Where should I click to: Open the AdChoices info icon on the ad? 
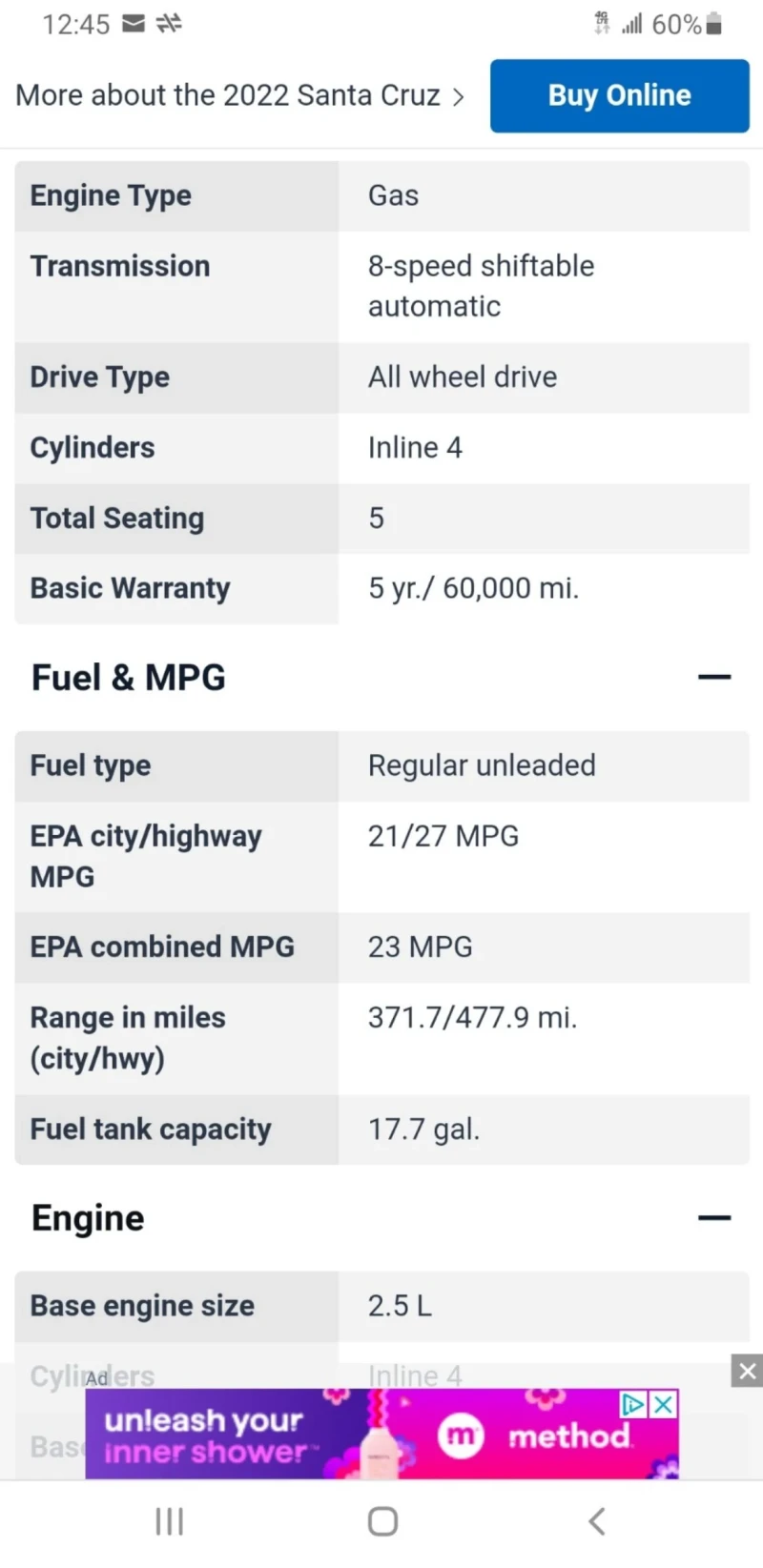tap(631, 1404)
